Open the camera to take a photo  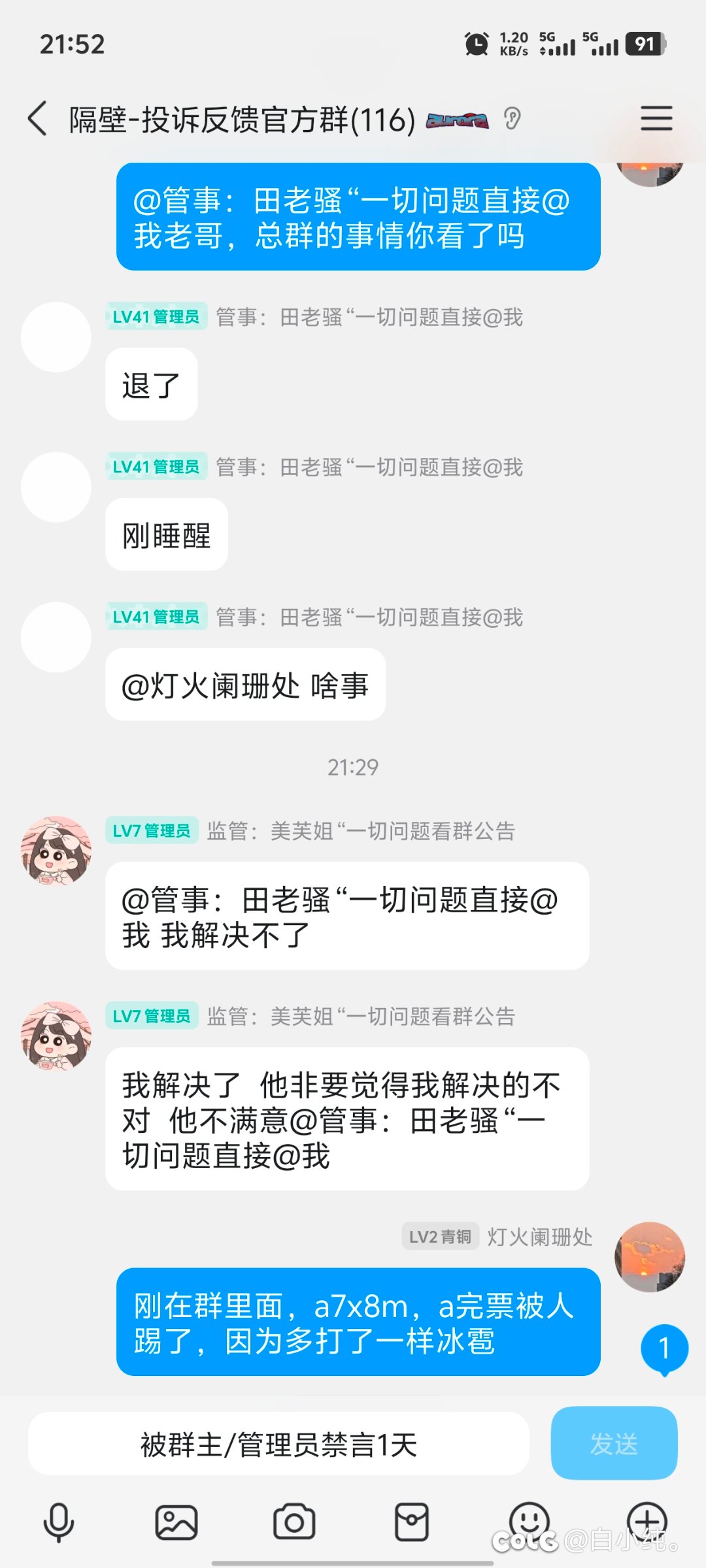[294, 1523]
